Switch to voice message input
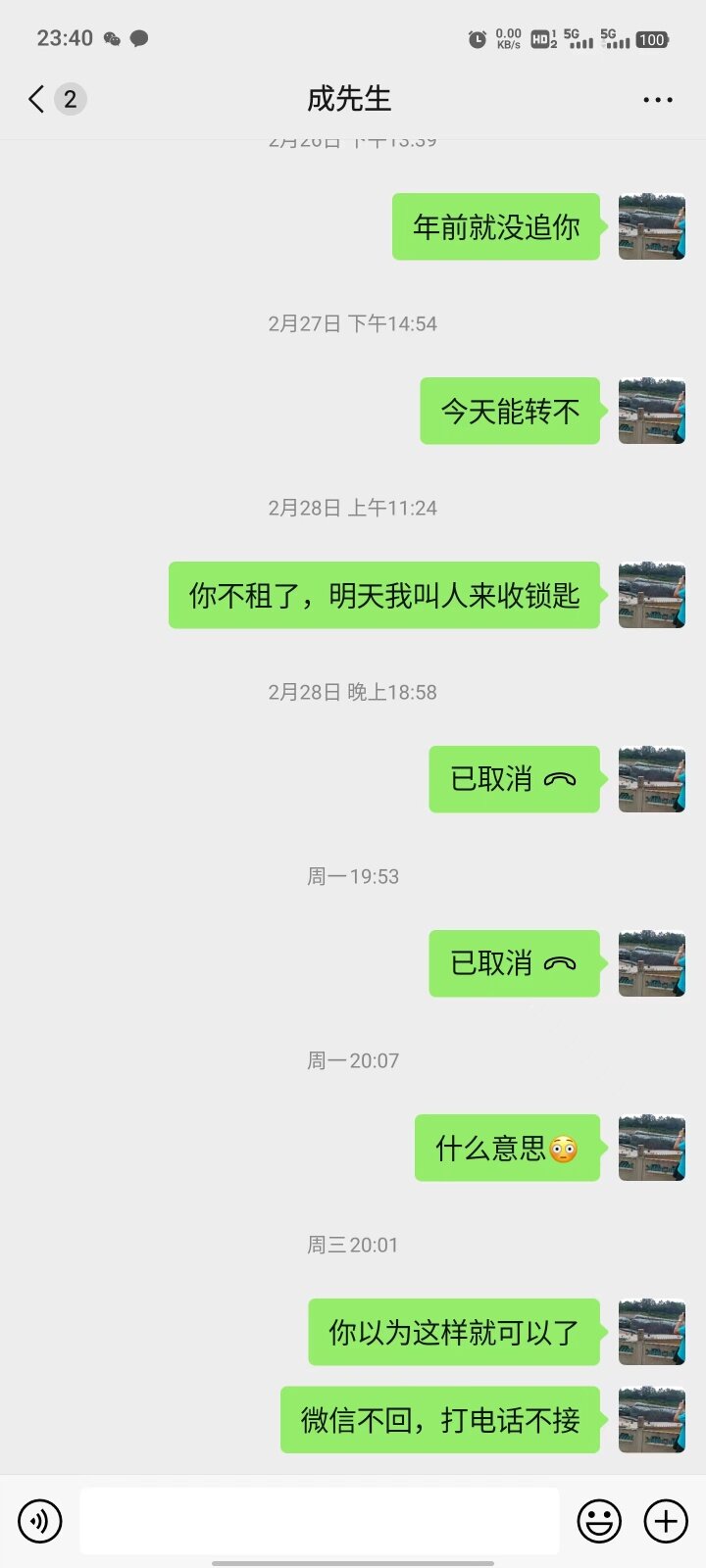706x1568 pixels. 39,1521
